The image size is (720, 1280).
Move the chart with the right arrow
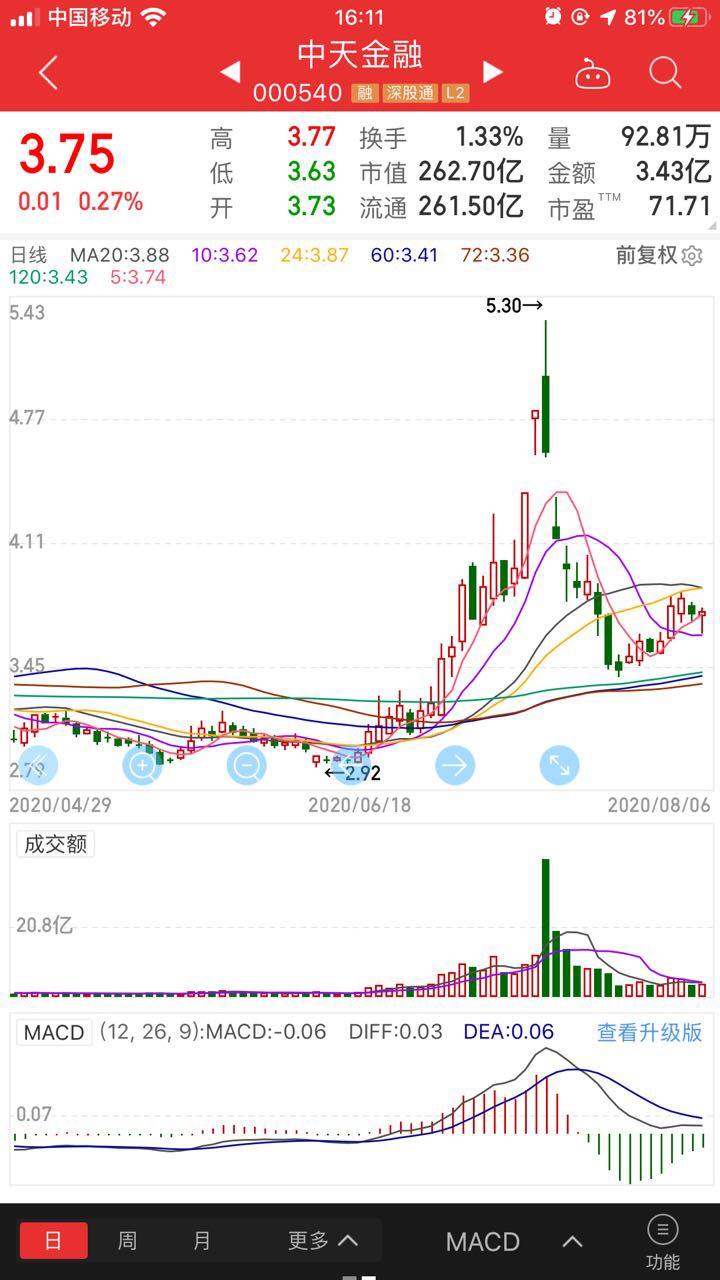pyautogui.click(x=455, y=766)
